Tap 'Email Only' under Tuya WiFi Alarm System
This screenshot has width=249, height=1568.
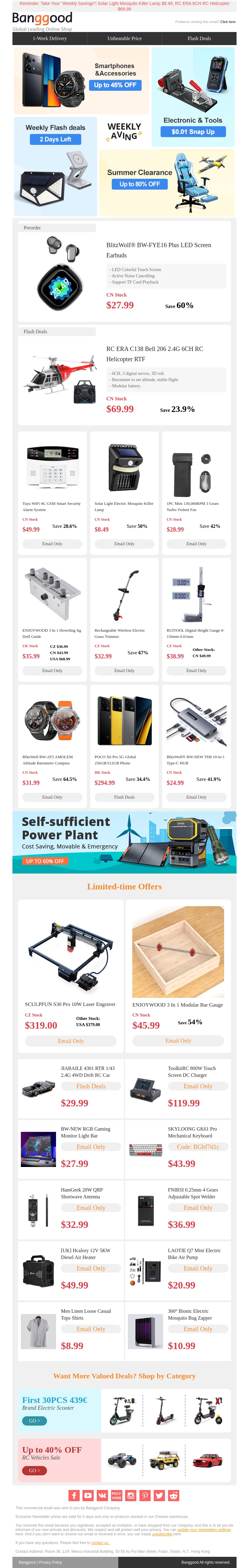pyautogui.click(x=52, y=544)
